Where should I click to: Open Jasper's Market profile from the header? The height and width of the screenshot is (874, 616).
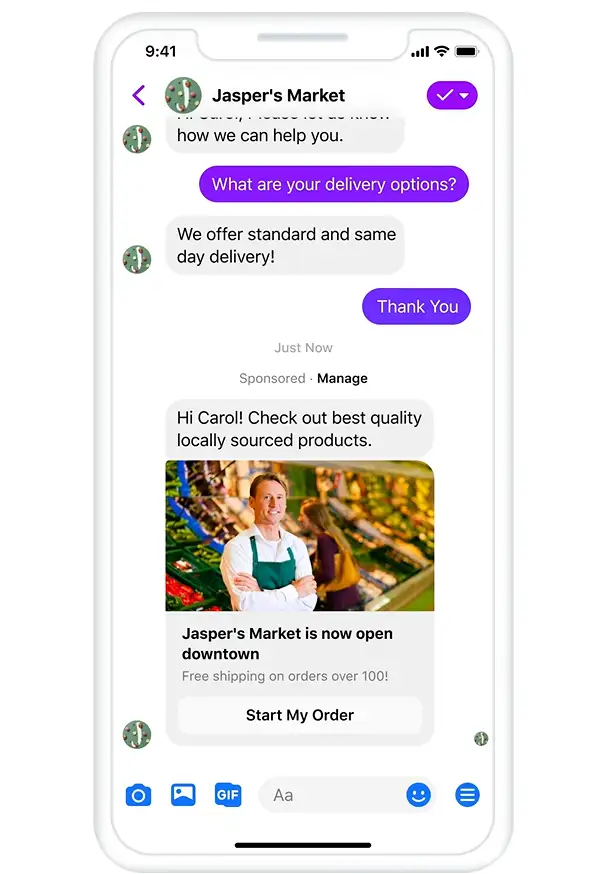(x=278, y=96)
